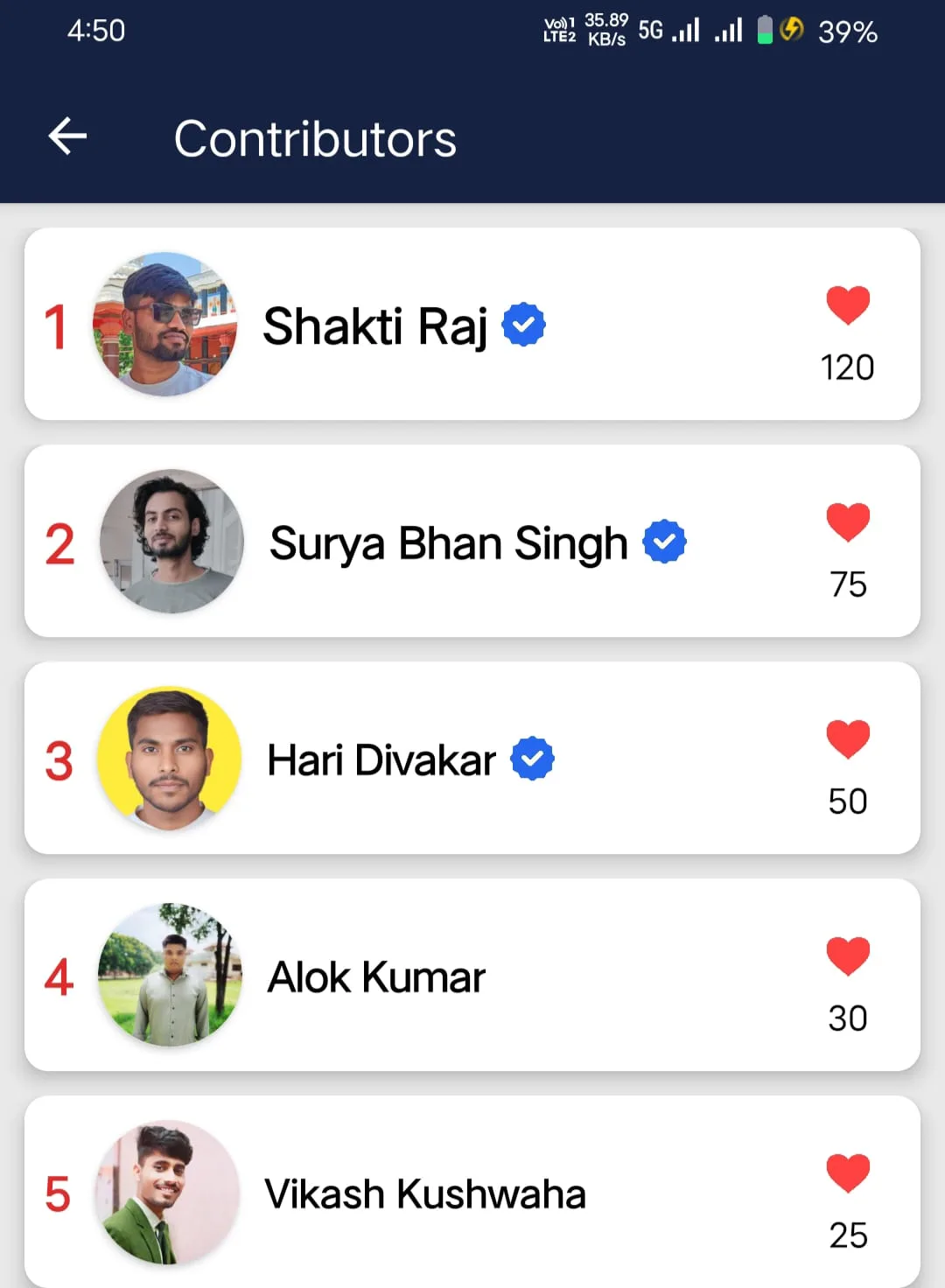Click the heart icon beside Hari Divakar

[847, 737]
